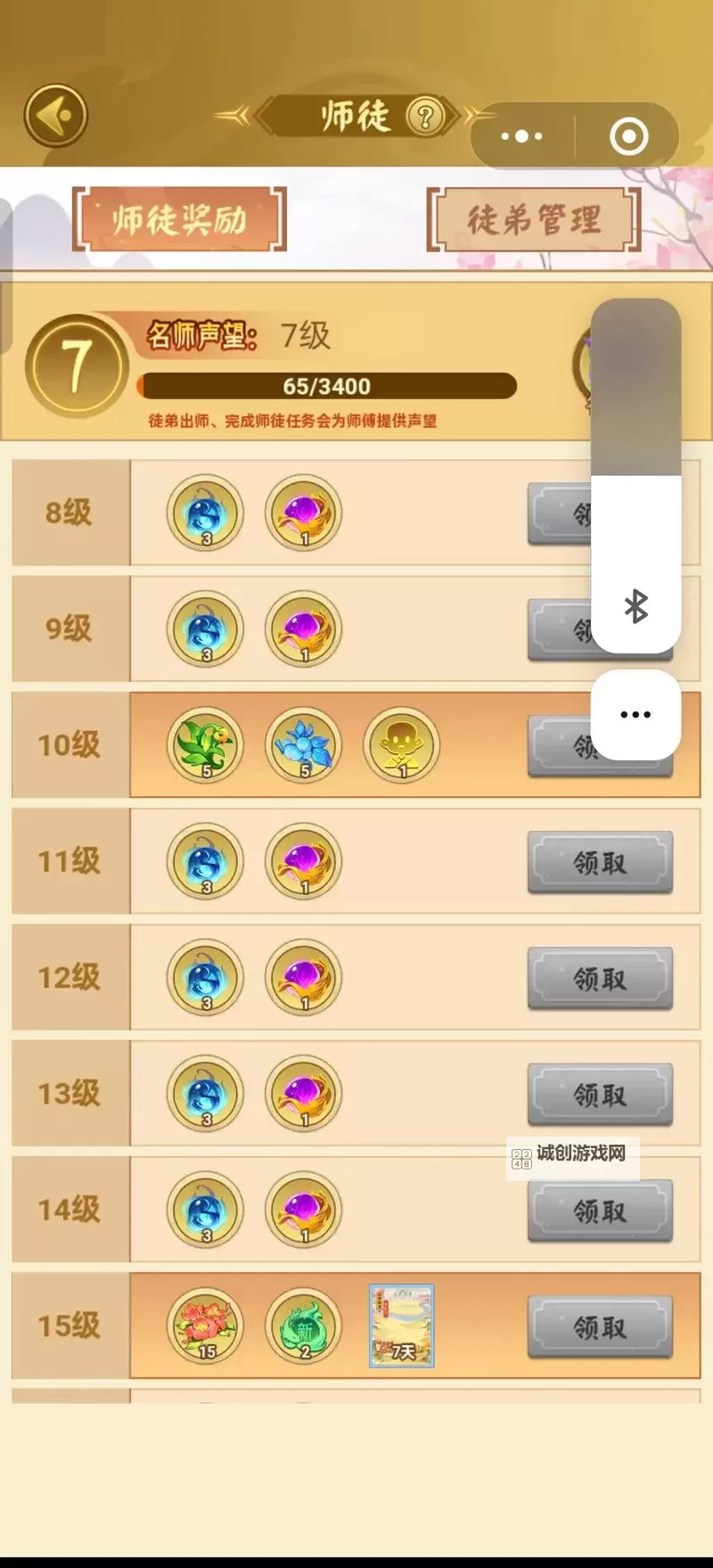Close the mini-program with the circle button
This screenshot has height=1568, width=713.
[628, 136]
